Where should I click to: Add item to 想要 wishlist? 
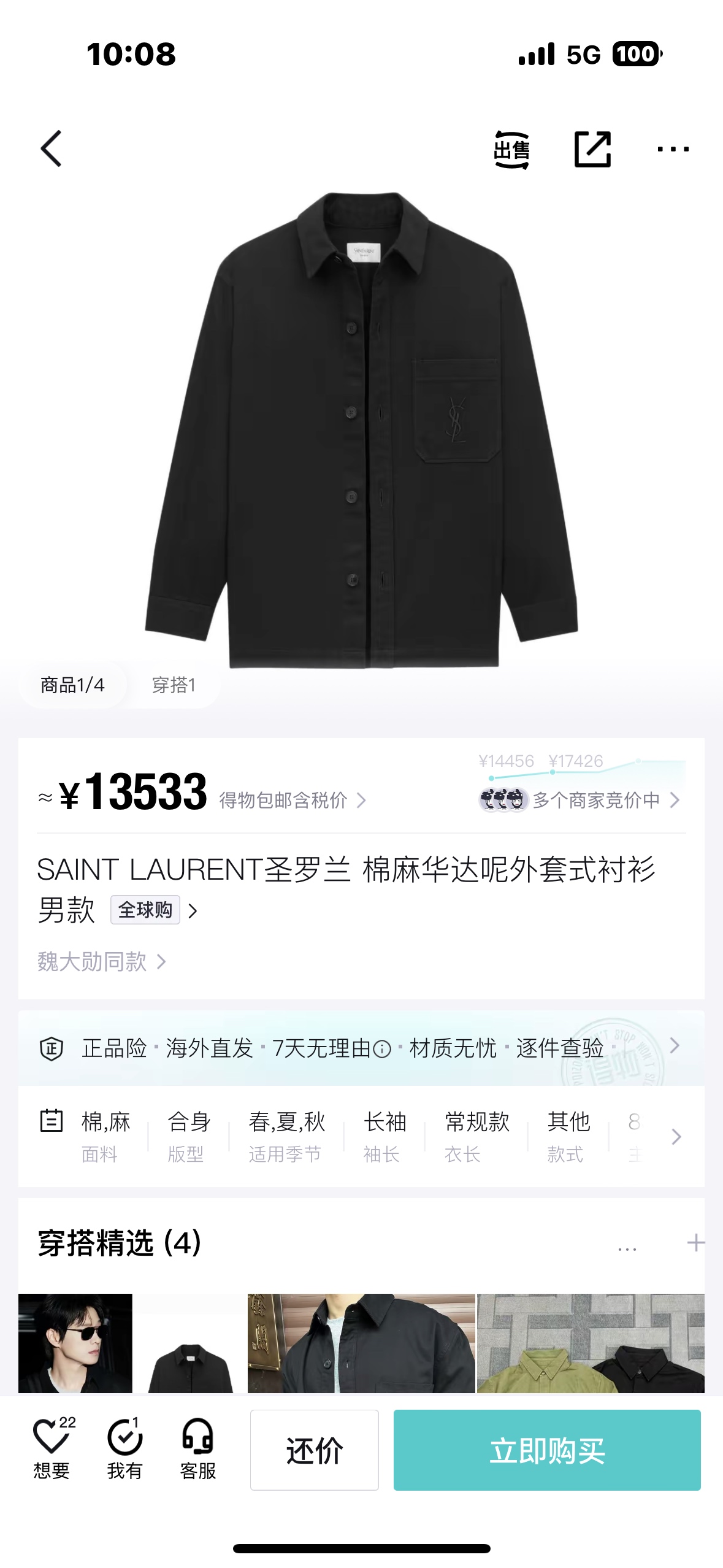(52, 1448)
